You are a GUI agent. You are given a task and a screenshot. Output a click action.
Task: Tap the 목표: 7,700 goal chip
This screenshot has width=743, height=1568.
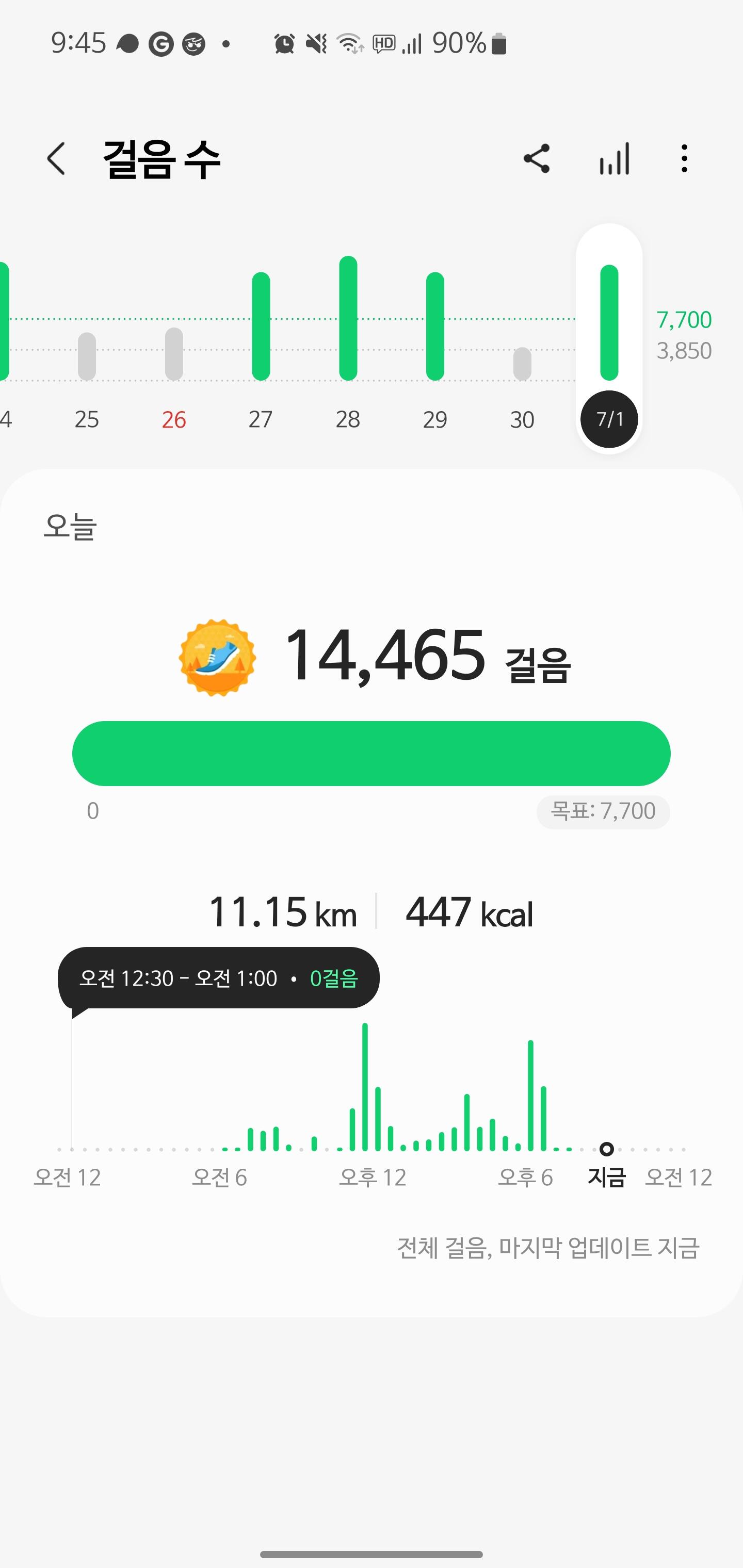(603, 811)
